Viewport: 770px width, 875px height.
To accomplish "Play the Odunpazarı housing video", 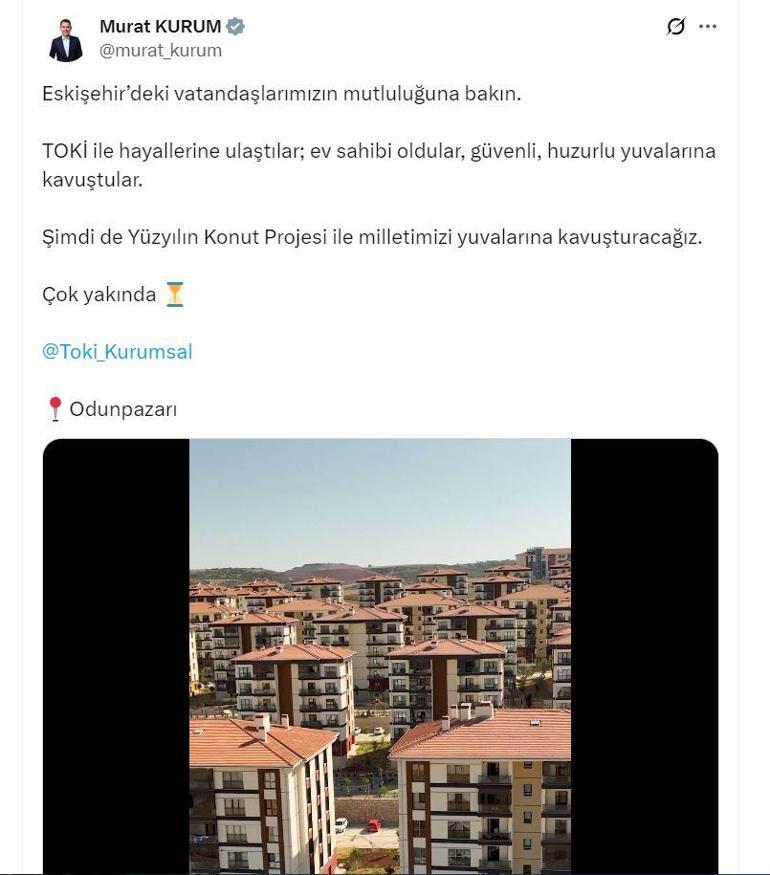I will (x=380, y=655).
